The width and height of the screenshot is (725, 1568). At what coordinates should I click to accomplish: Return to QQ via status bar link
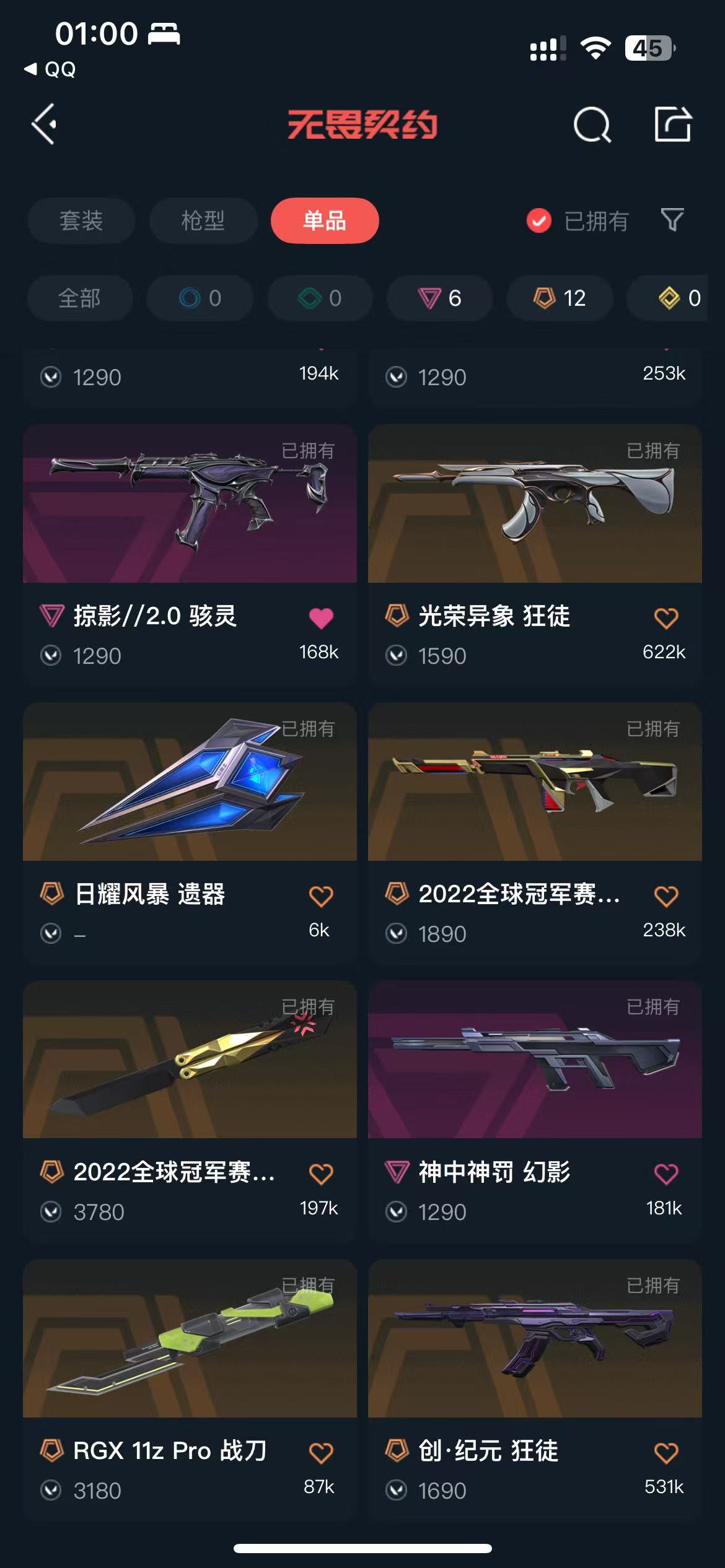click(x=51, y=69)
